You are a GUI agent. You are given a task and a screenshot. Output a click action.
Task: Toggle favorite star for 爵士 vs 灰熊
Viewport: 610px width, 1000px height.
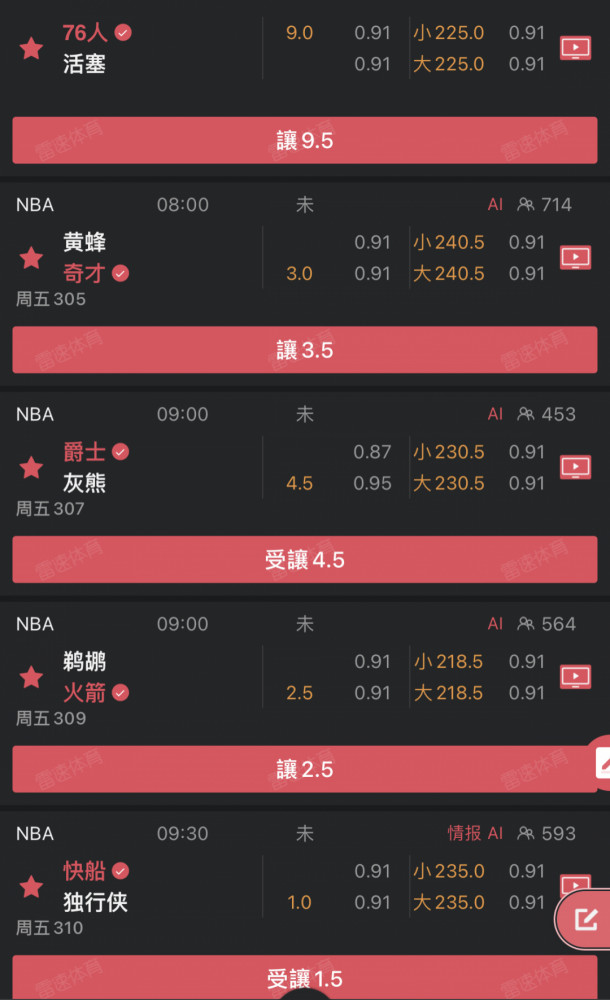tap(31, 467)
